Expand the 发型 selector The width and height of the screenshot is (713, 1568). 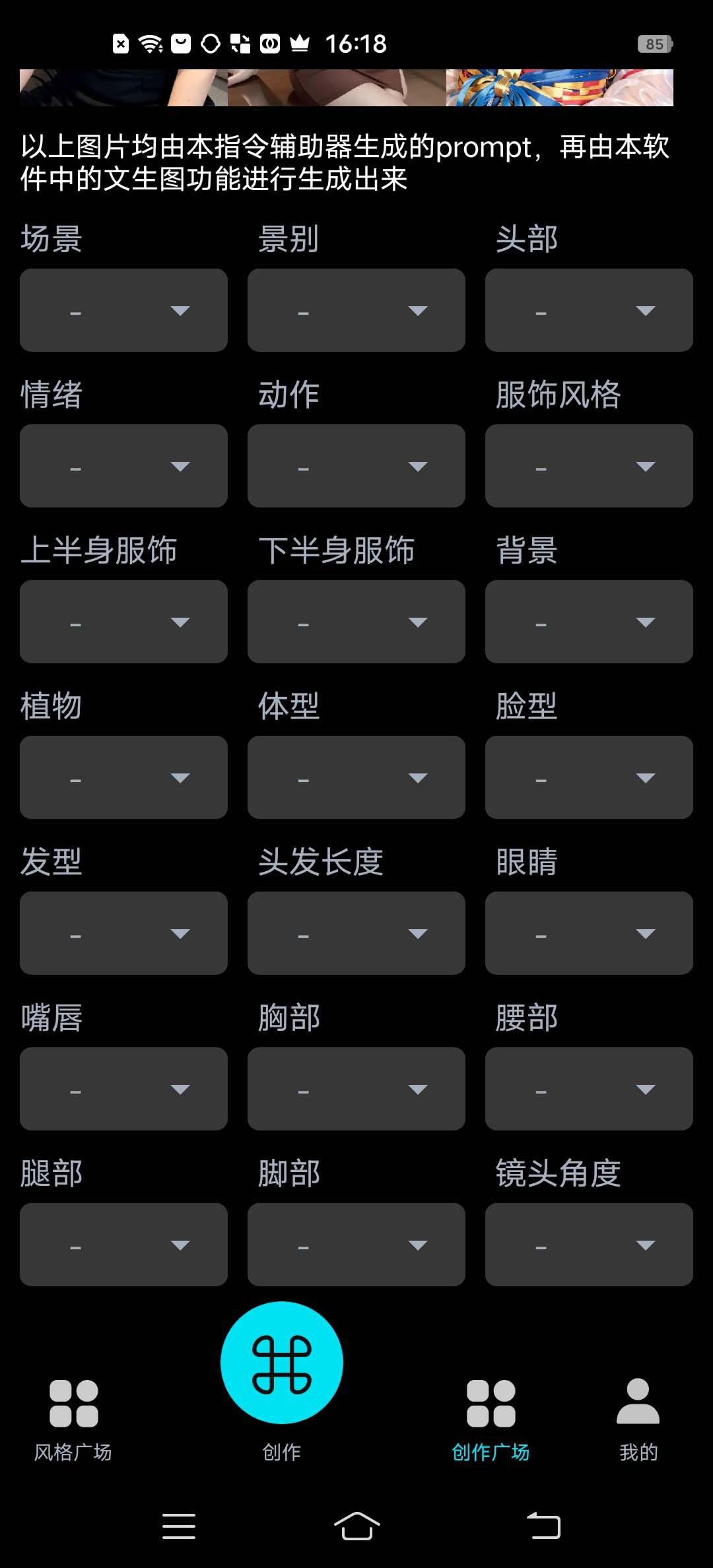point(123,933)
